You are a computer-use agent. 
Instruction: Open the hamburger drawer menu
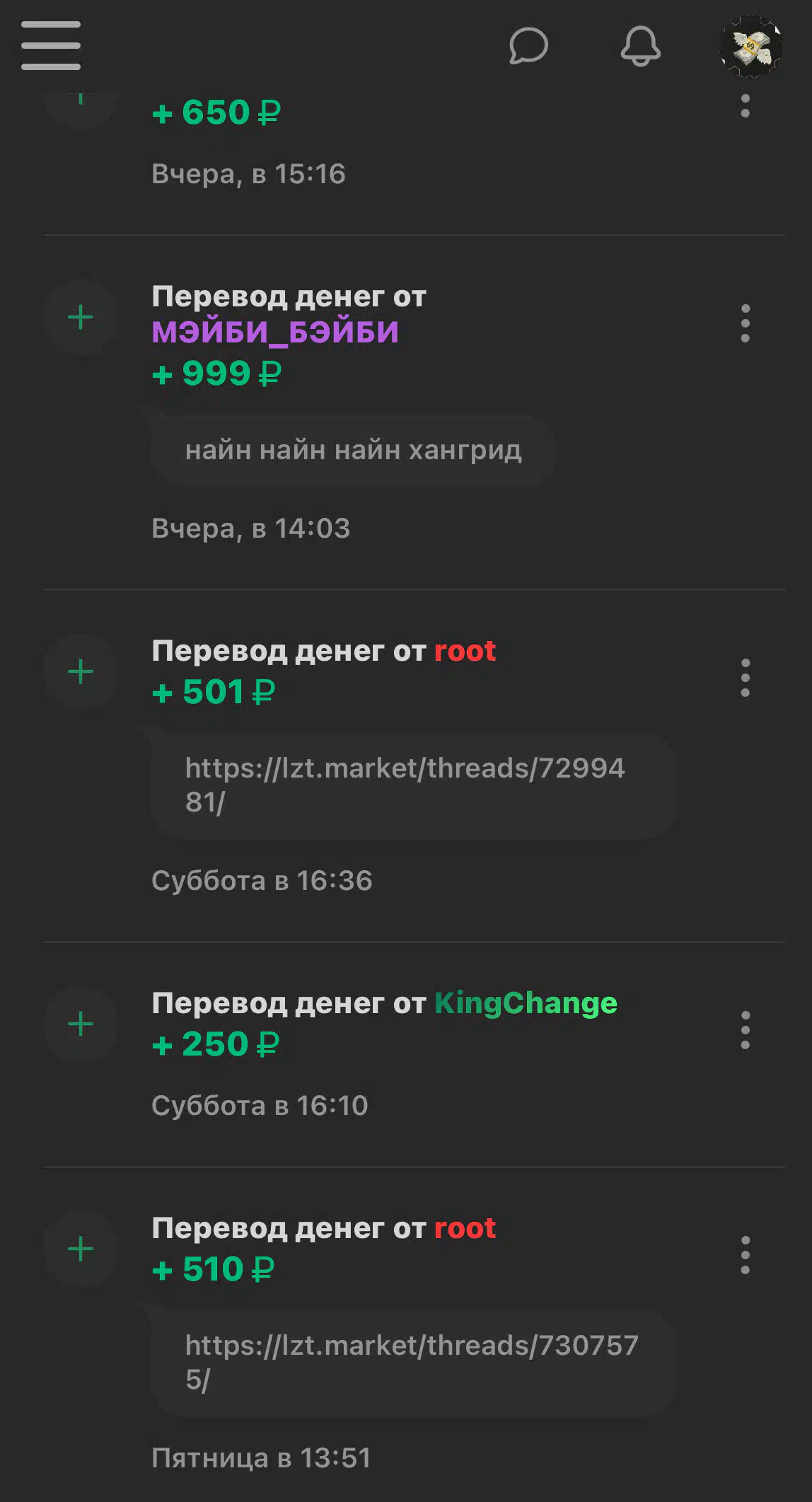click(51, 45)
